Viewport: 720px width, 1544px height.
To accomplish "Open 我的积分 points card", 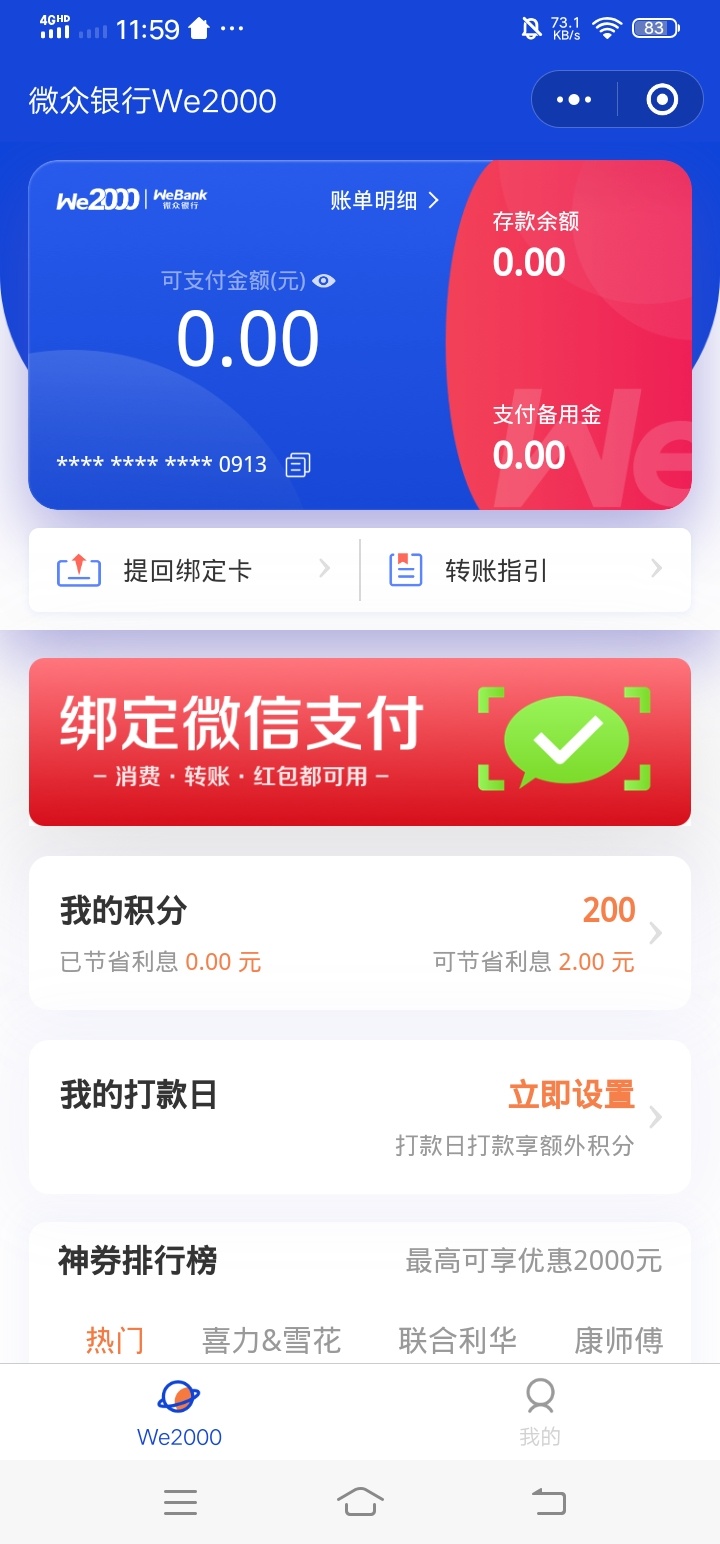I will (x=360, y=933).
